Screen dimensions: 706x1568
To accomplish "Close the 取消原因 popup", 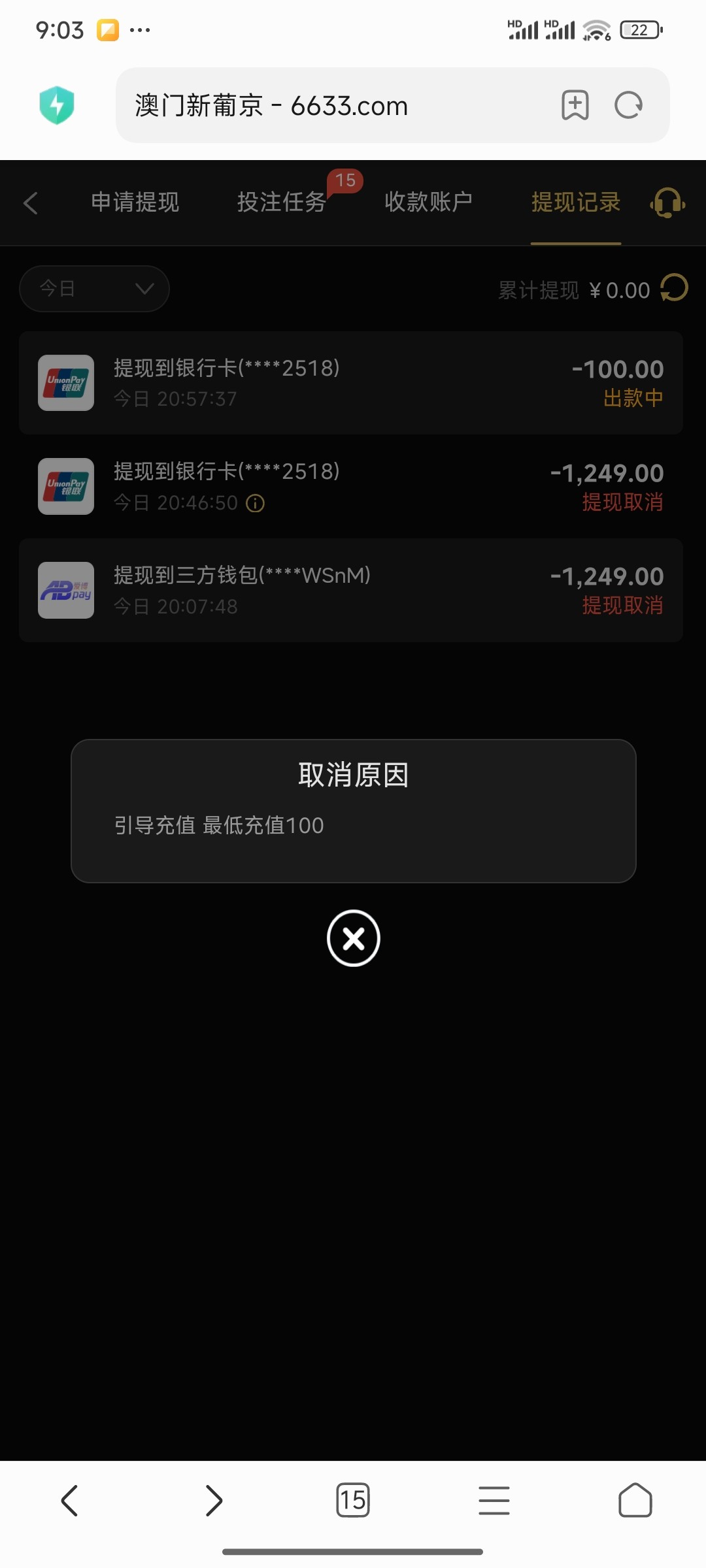I will pos(353,938).
